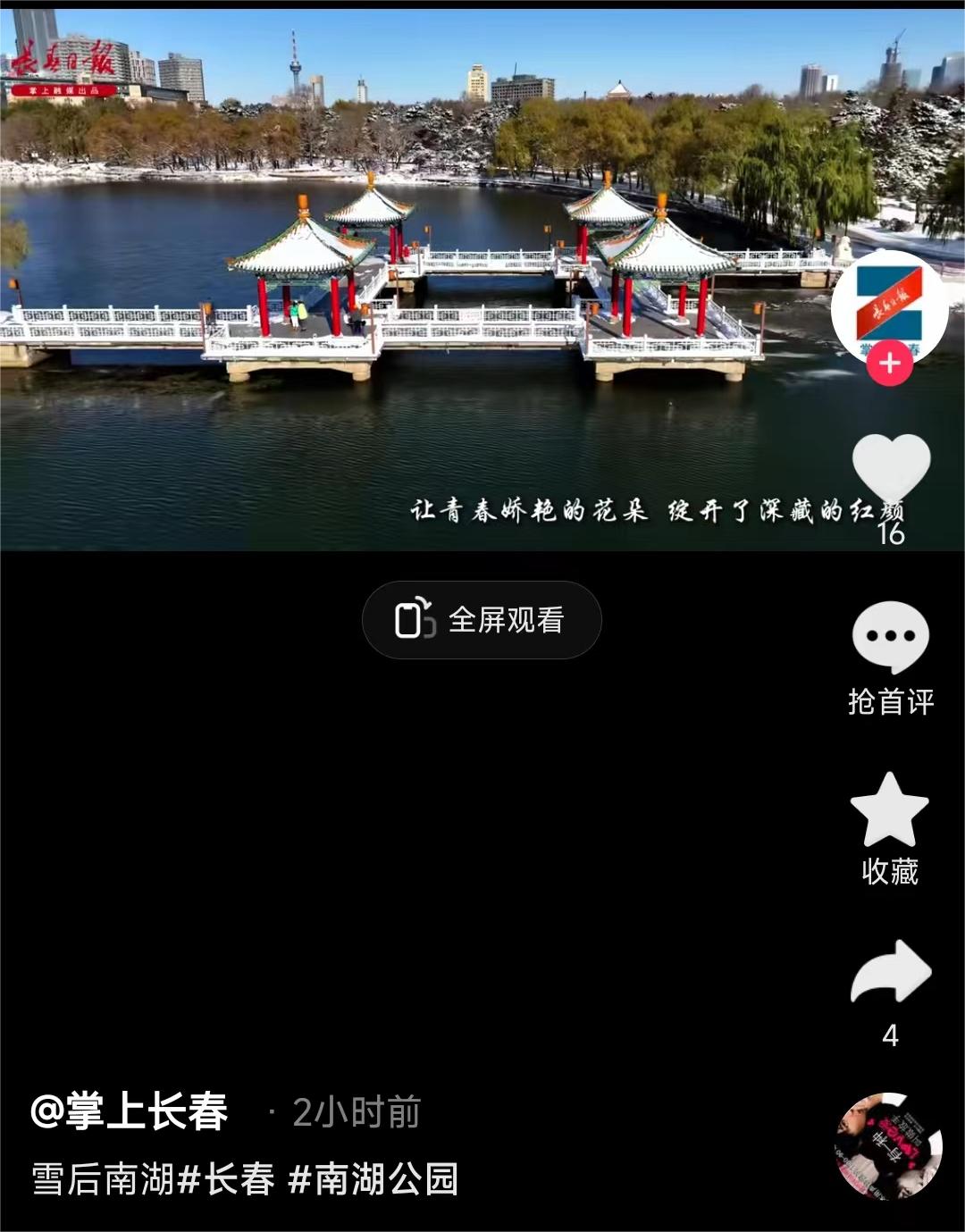Open the @掌上长春 username link
Image resolution: width=965 pixels, height=1232 pixels.
click(x=130, y=1112)
